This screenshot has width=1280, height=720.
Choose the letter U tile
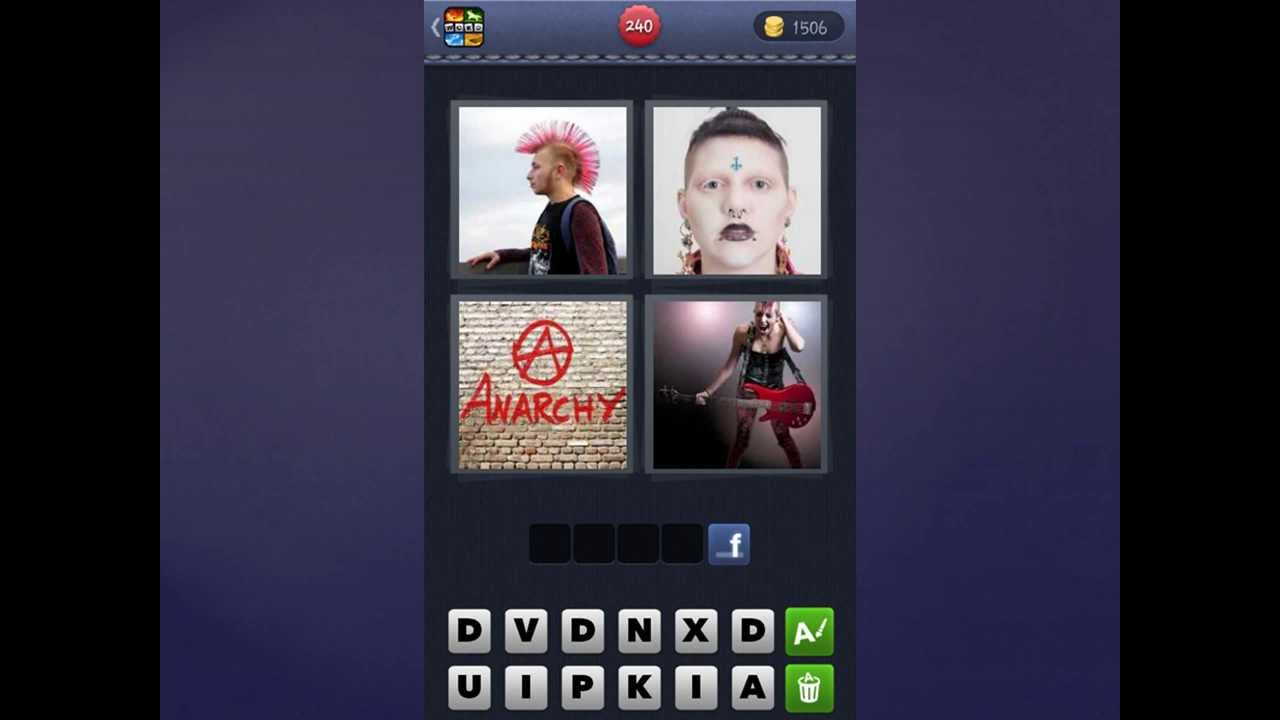point(469,688)
